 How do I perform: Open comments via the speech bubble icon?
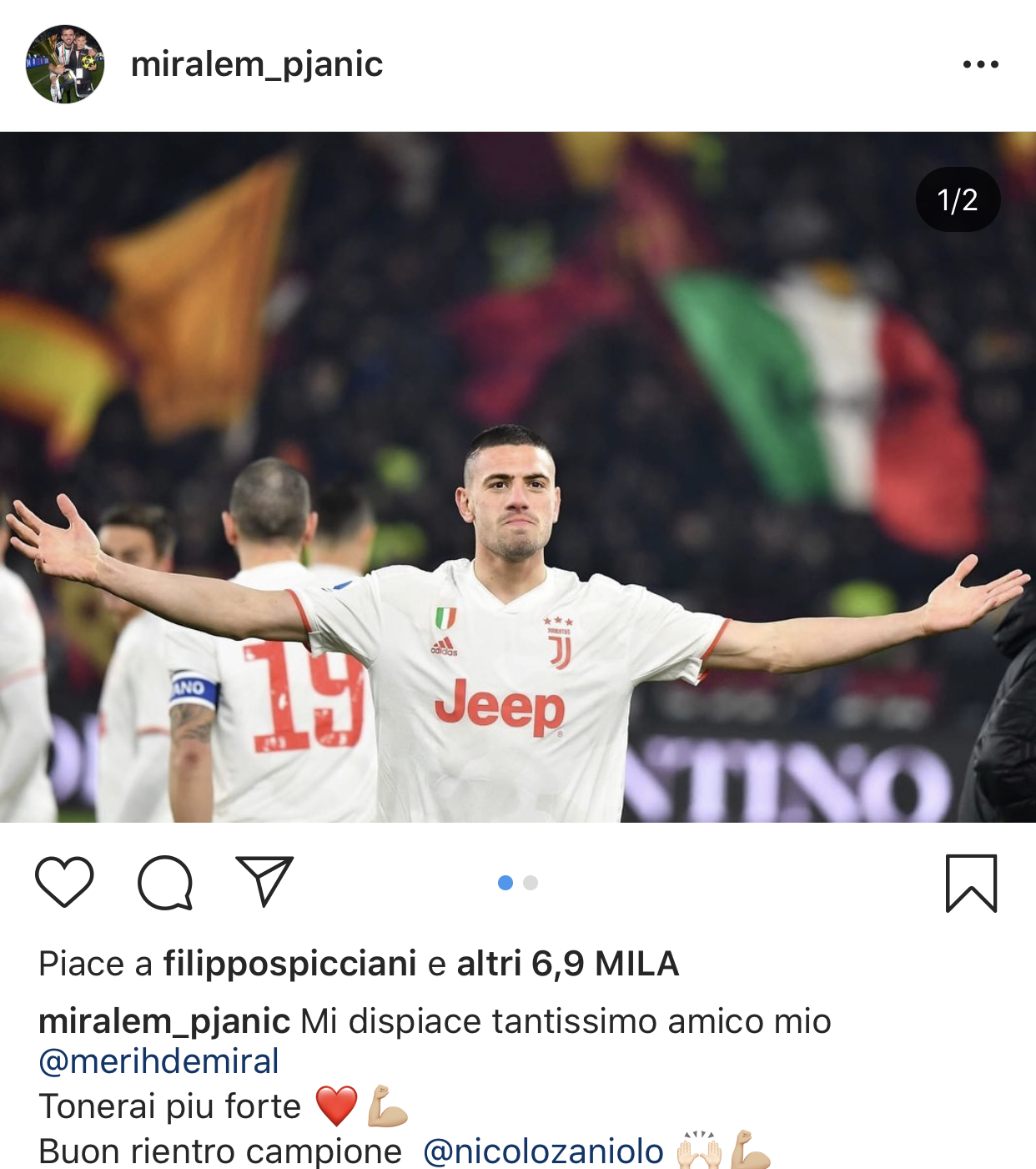point(165,882)
